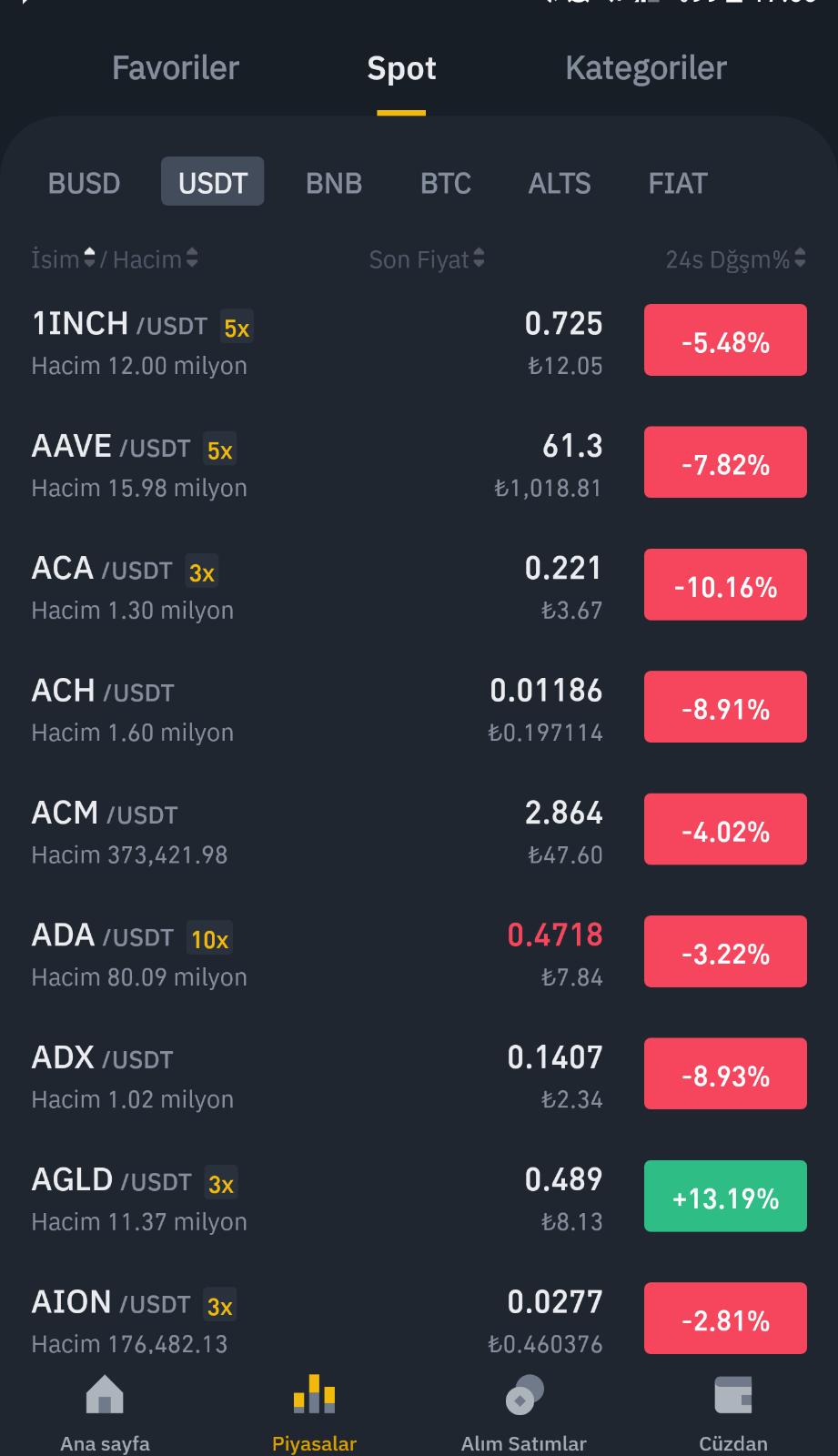Select the BUSD market filter
Screen dimensions: 838x1456
pyautogui.click(x=84, y=183)
